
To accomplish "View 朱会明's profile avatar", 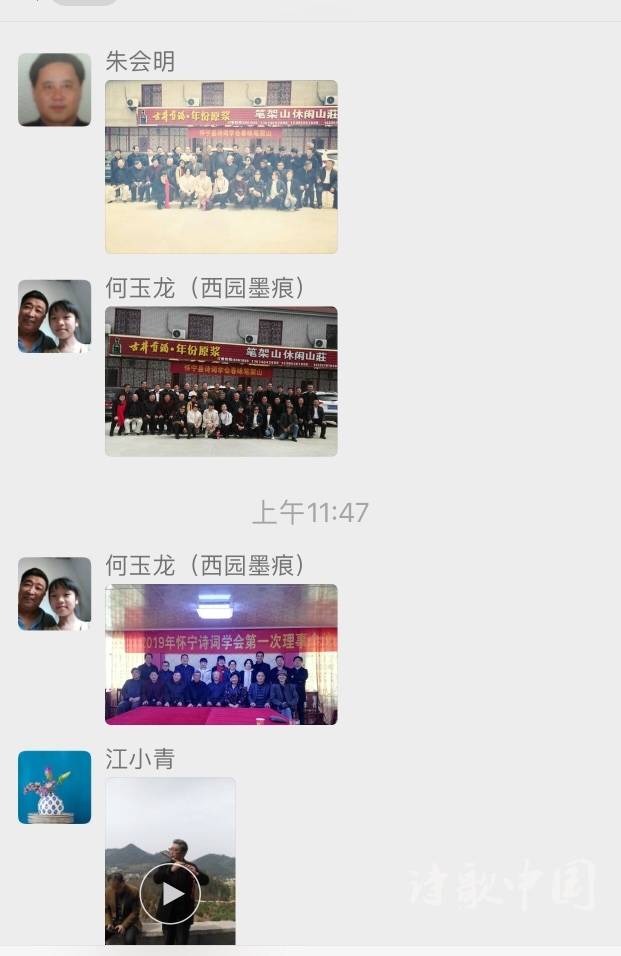I will click(x=54, y=90).
